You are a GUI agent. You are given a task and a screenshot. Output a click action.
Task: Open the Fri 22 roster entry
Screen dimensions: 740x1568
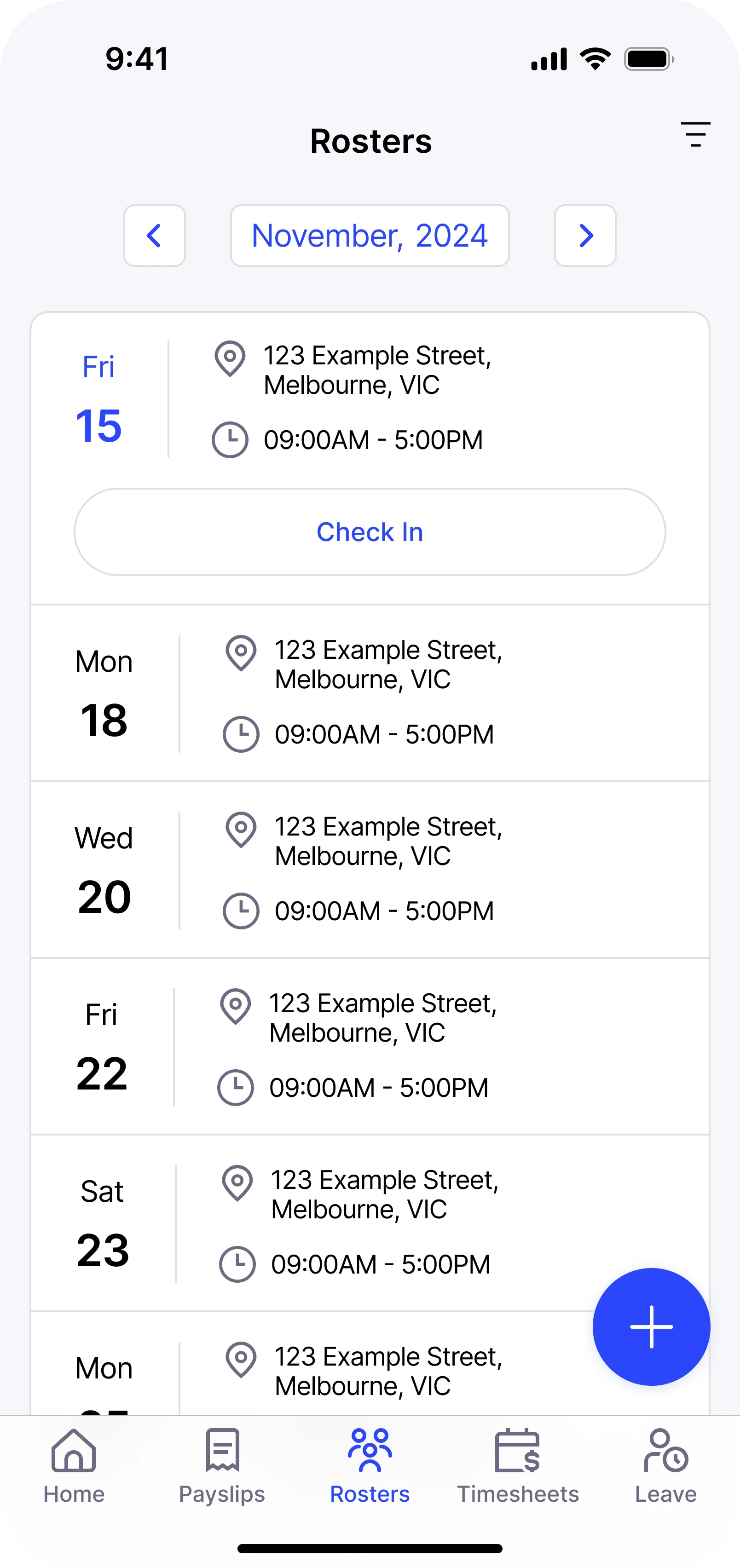370,1046
